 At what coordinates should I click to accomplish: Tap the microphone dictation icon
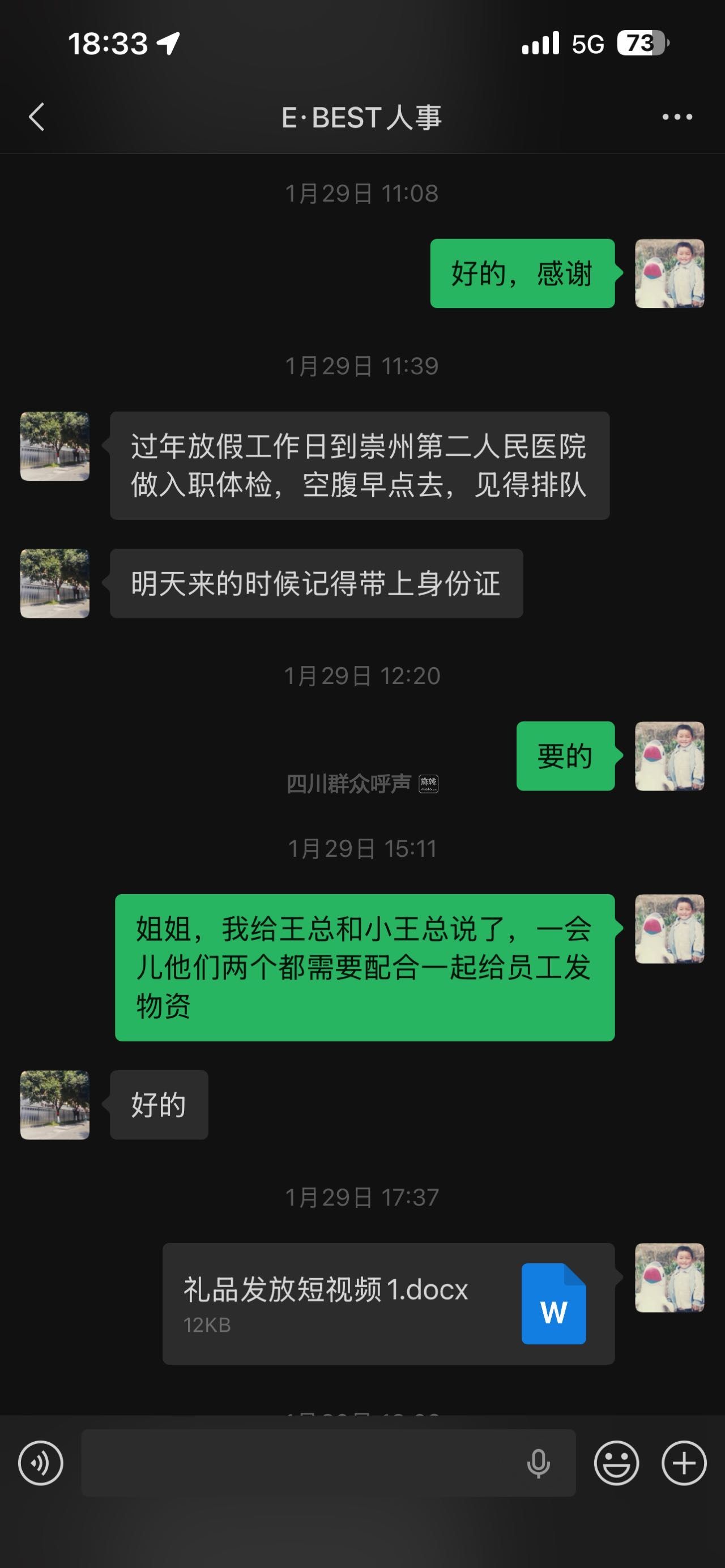tap(538, 1463)
